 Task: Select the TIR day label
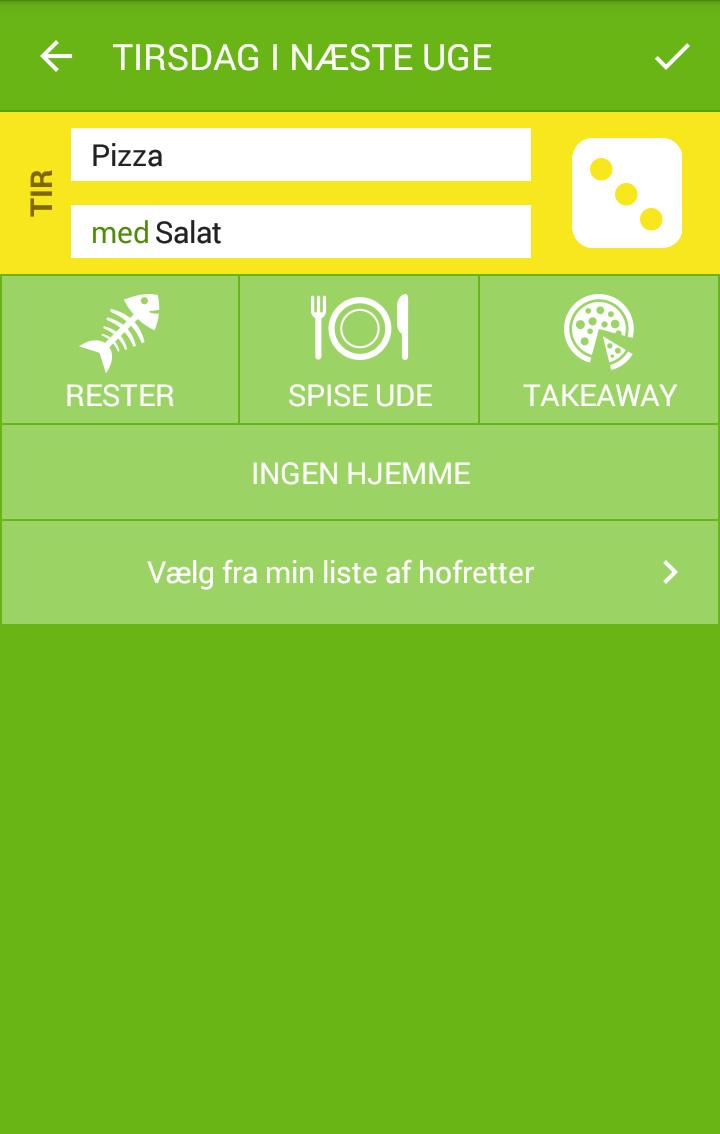41,190
